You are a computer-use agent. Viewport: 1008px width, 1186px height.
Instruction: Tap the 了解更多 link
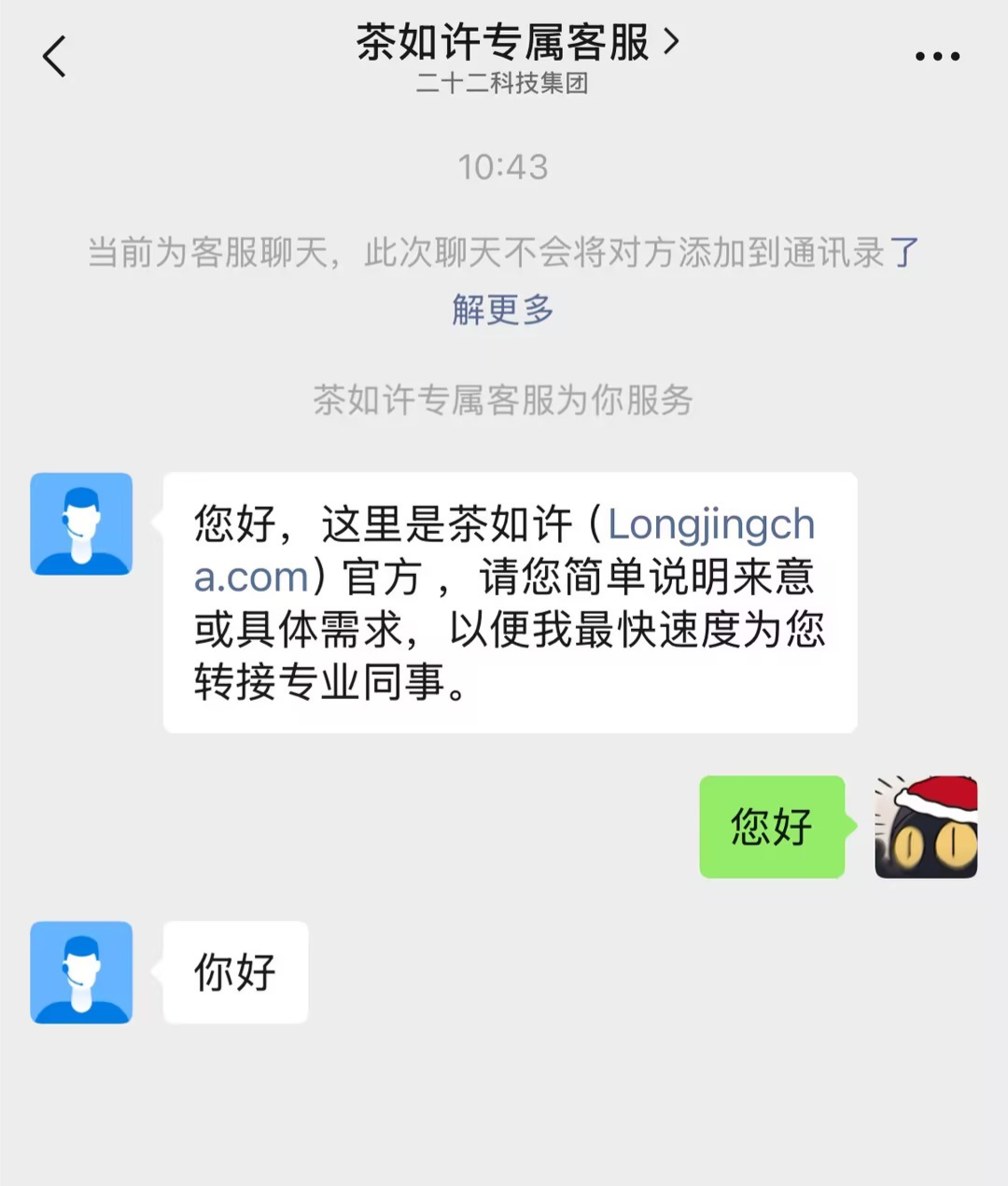point(502,309)
